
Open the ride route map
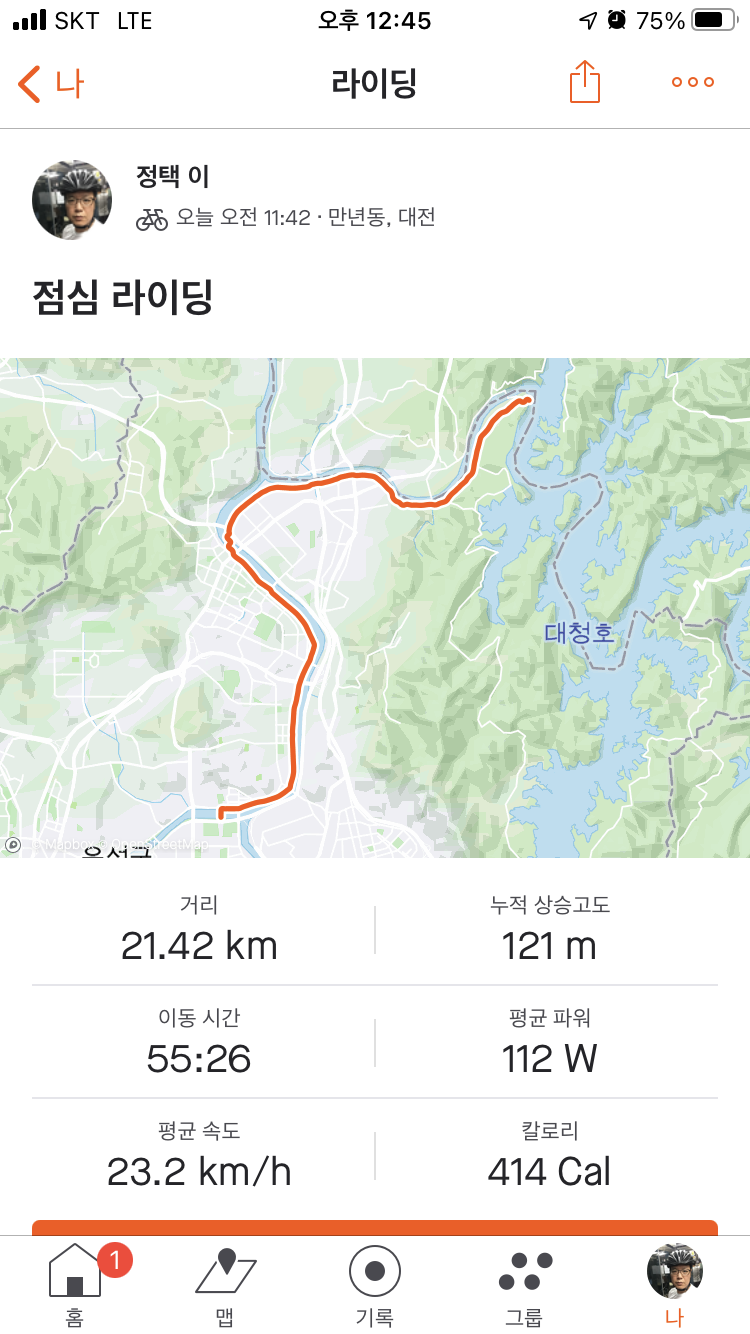(375, 607)
